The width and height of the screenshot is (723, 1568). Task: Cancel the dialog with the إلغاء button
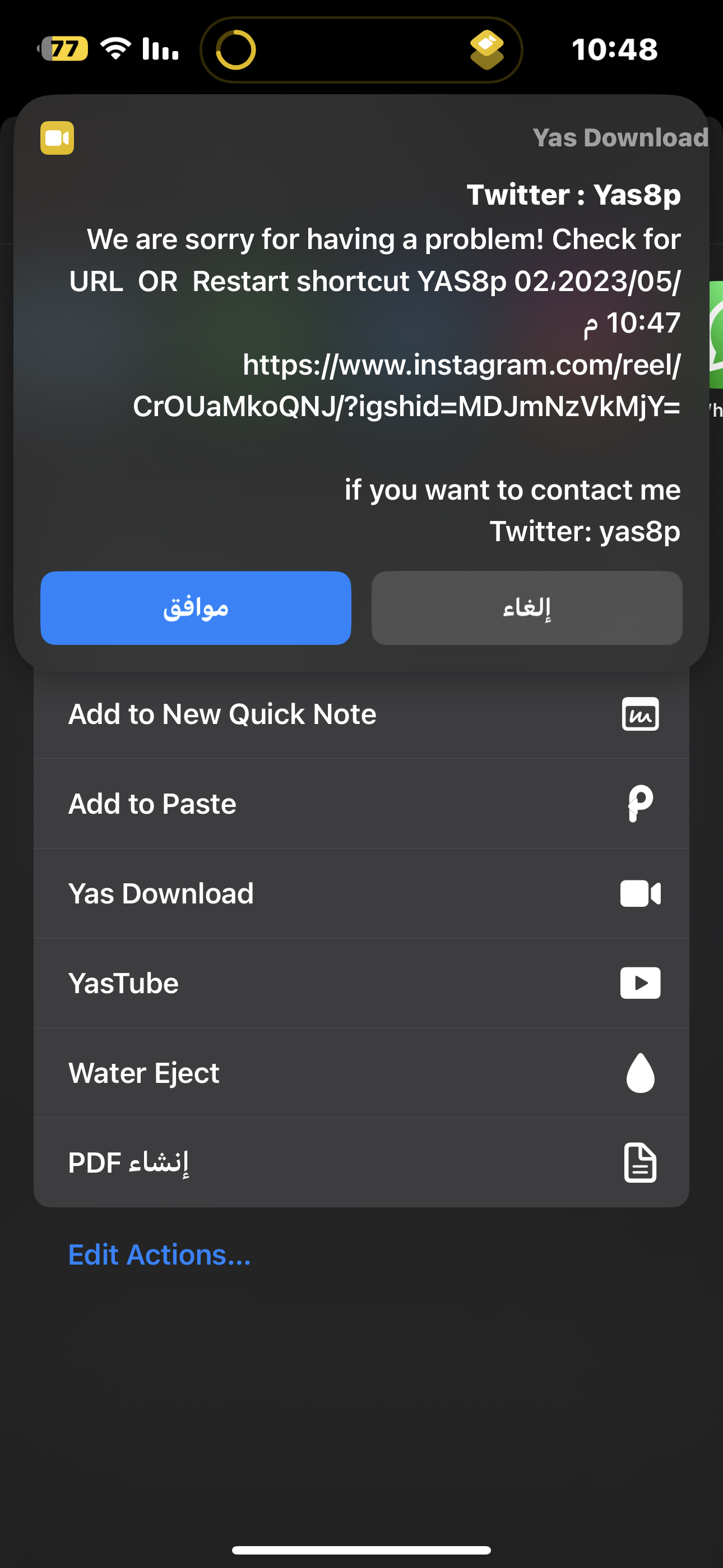pos(526,607)
